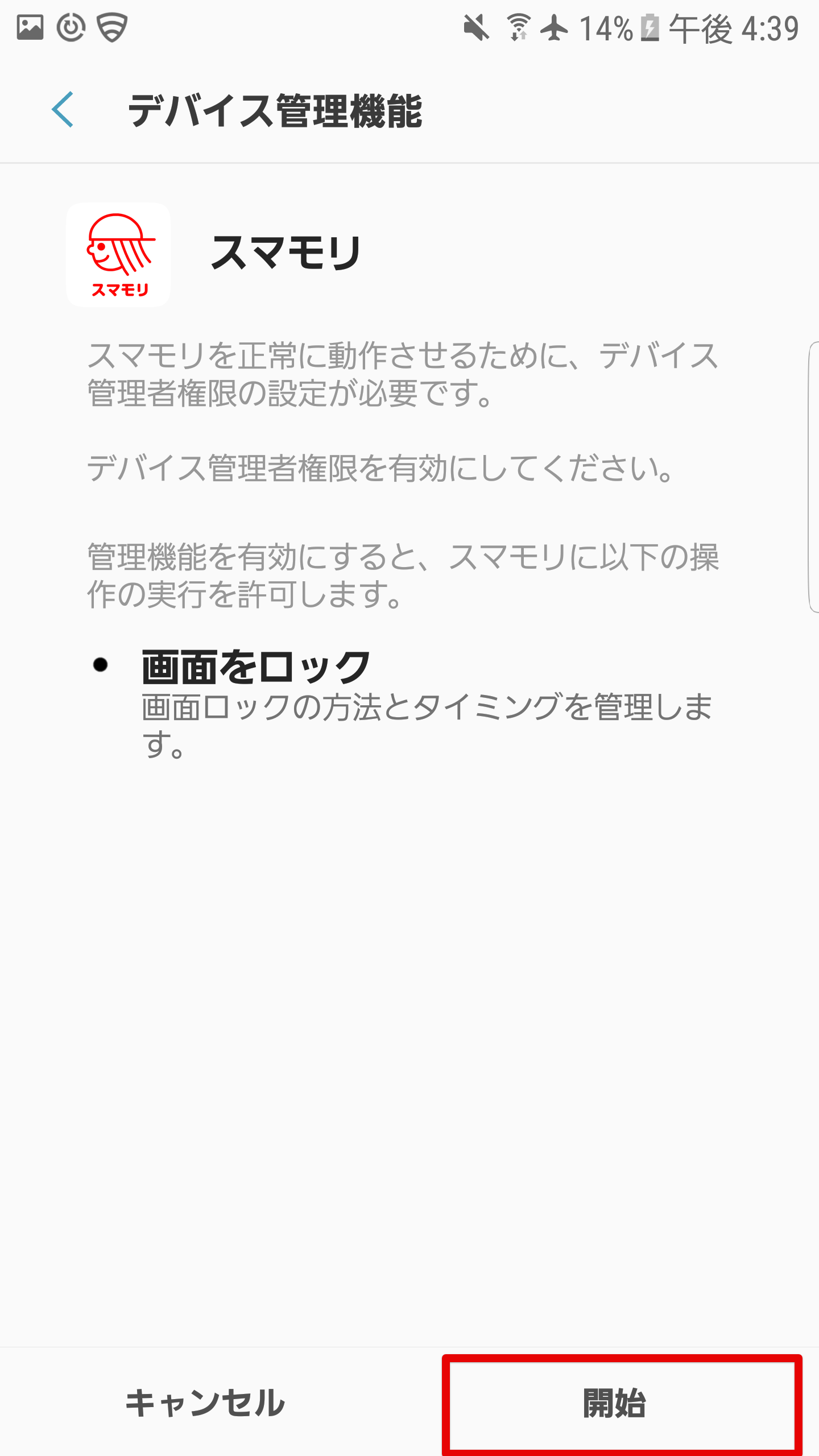Viewport: 819px width, 1456px height.
Task: Go back from デバイス管理機能 screen
Action: [x=63, y=109]
